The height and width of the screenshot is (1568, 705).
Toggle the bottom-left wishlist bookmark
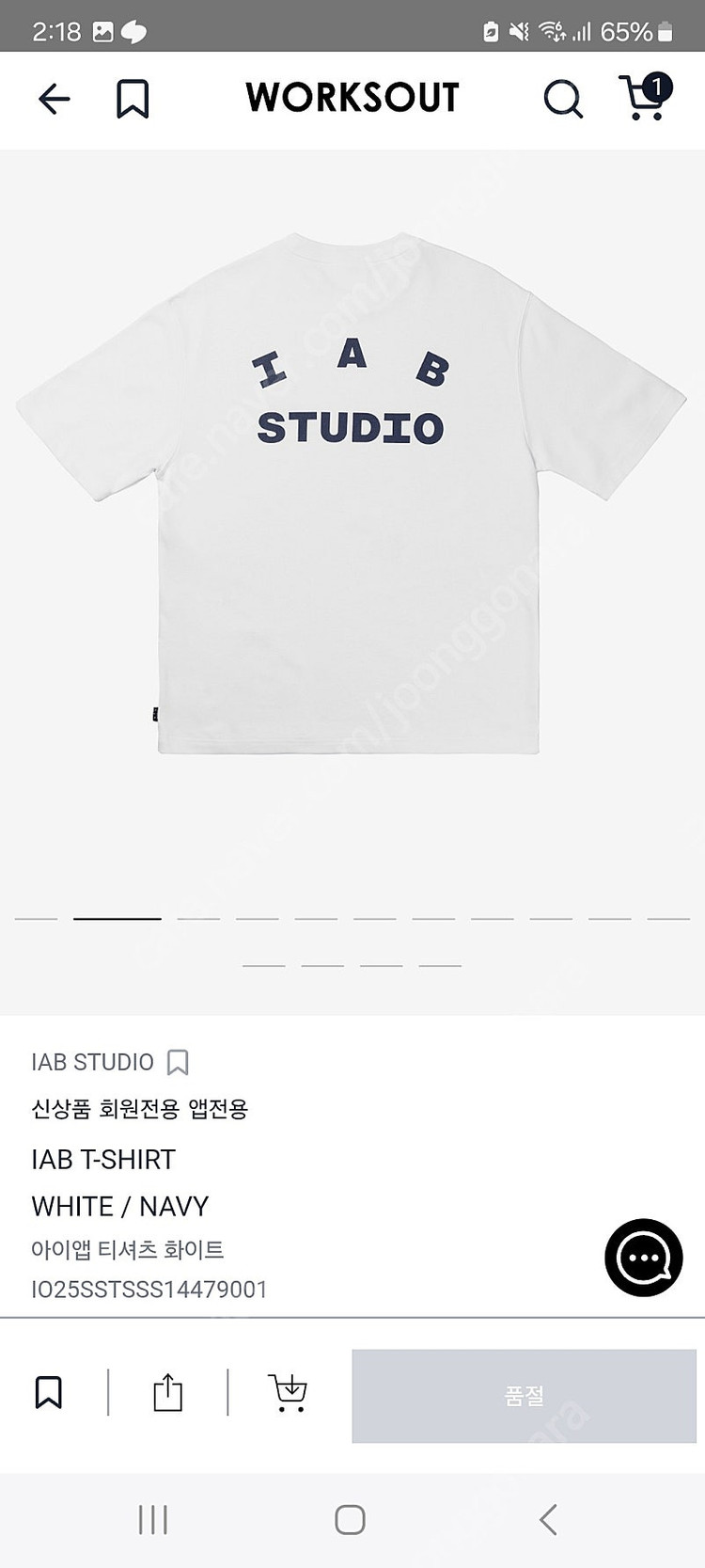[50, 1392]
